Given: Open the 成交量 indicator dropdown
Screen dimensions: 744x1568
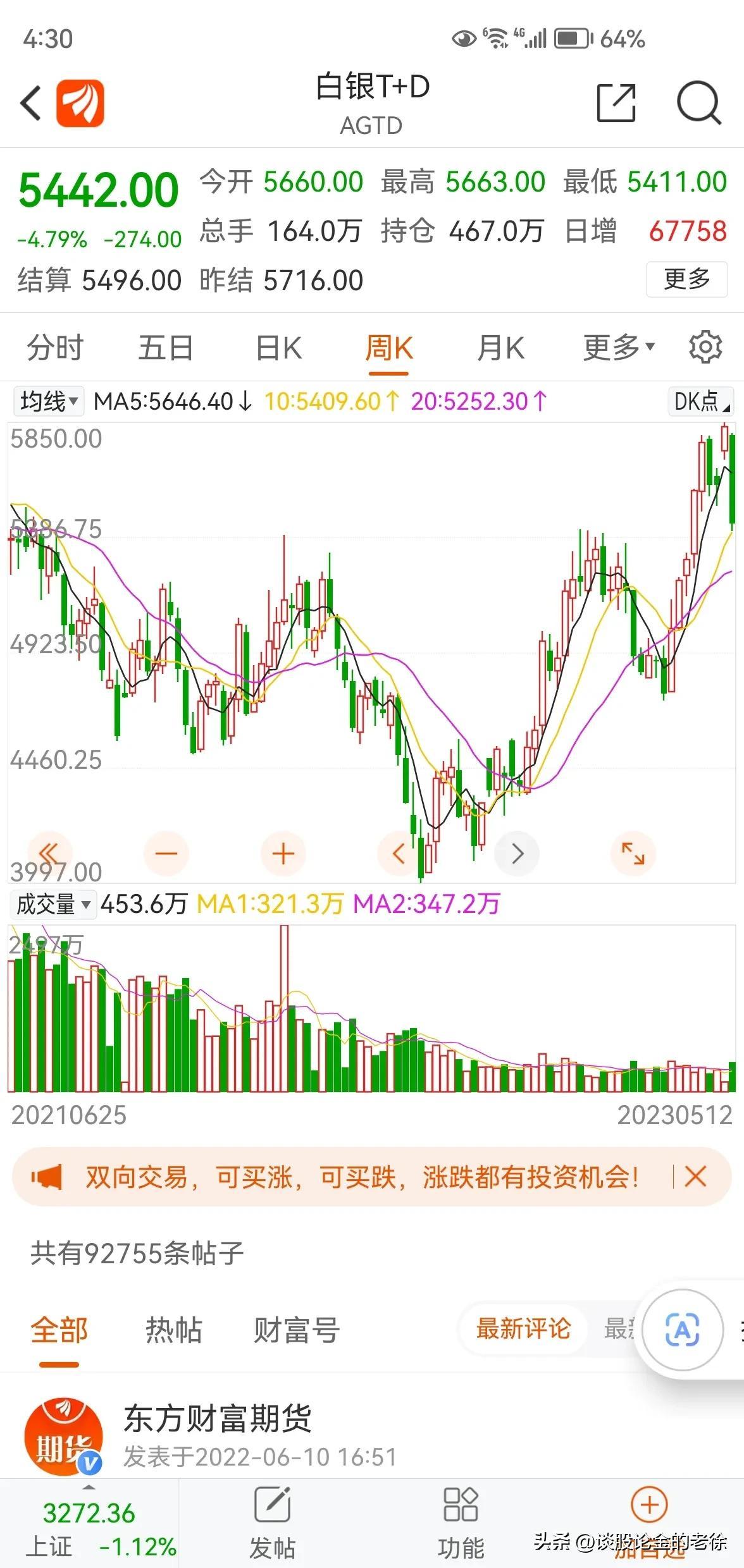Looking at the screenshot, I should [53, 904].
